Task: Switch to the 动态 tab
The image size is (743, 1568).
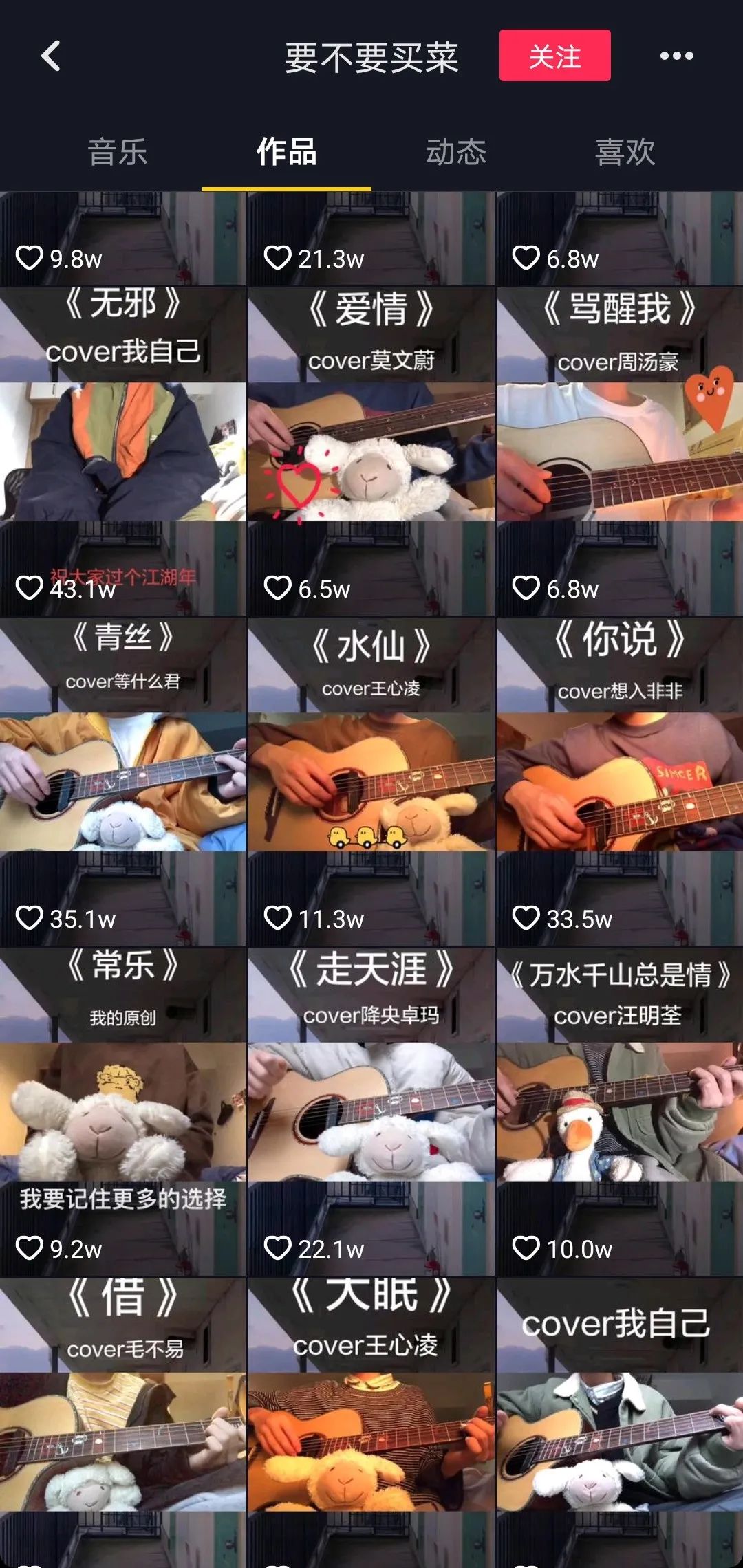Action: (455, 152)
